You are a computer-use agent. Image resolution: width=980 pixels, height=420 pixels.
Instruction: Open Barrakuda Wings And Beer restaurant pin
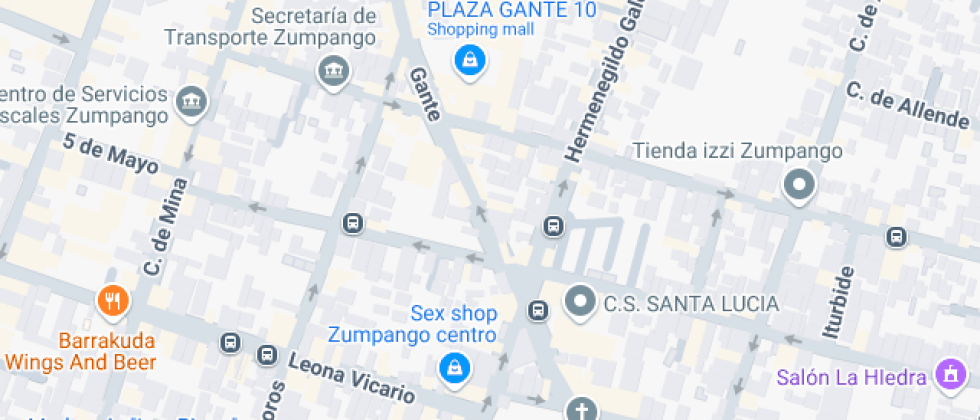tap(111, 300)
